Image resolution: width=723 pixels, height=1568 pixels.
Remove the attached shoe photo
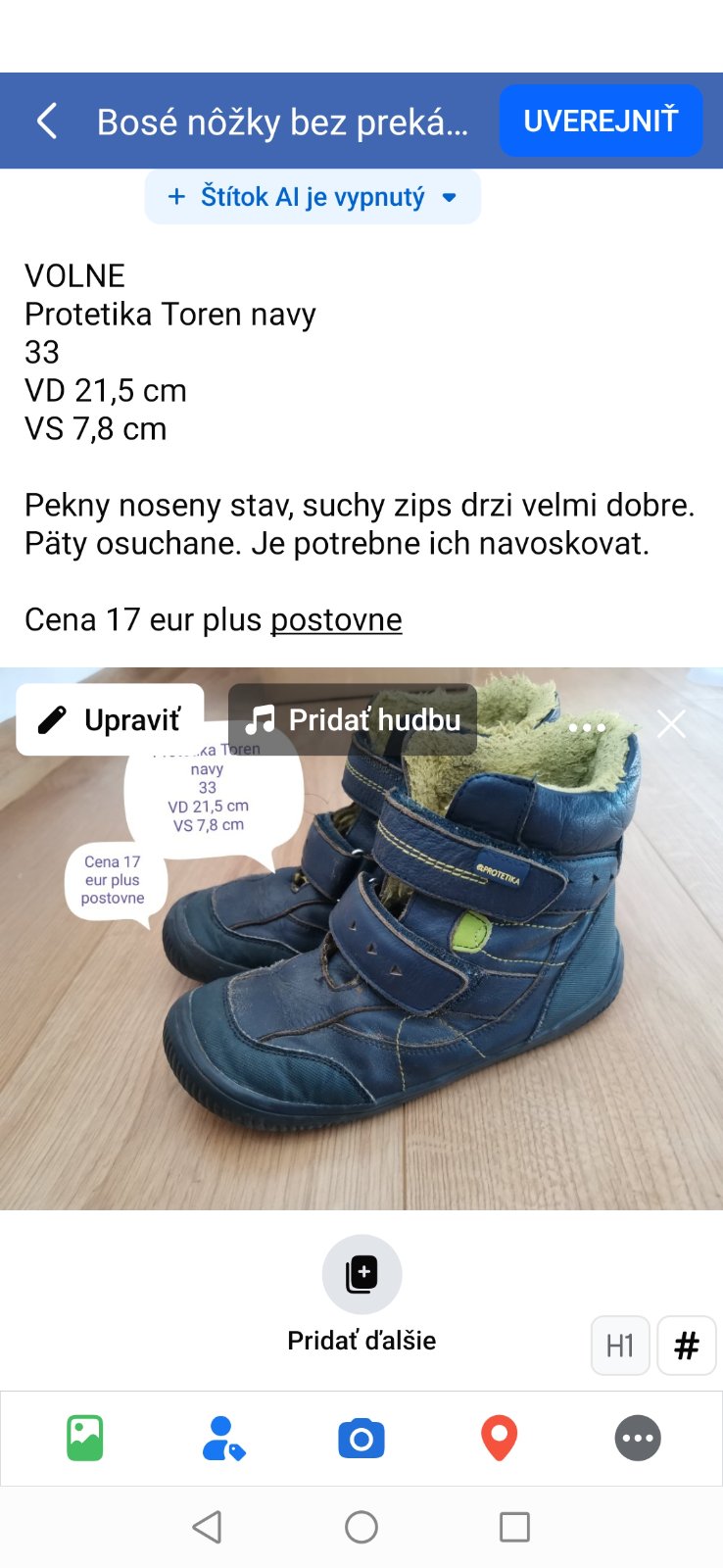point(671,724)
